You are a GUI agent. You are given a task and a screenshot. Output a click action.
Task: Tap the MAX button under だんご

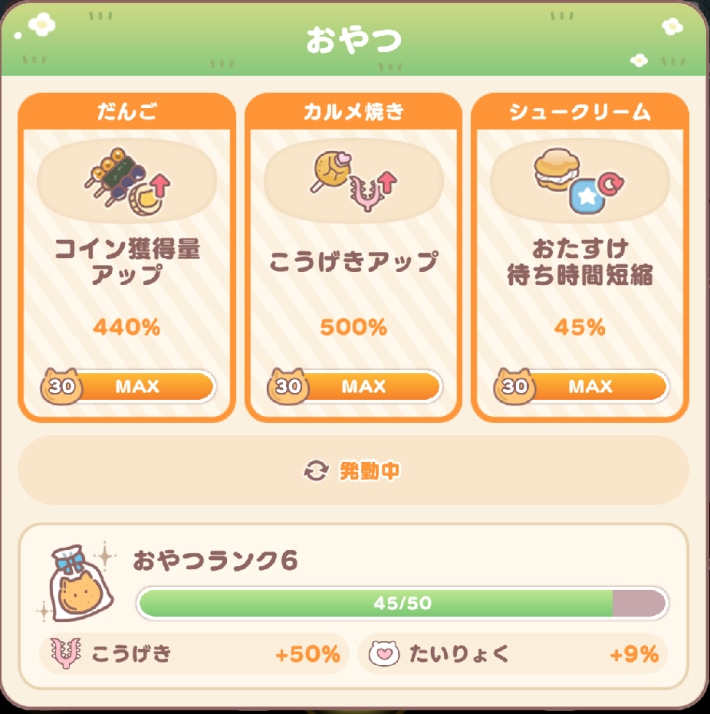point(137,386)
